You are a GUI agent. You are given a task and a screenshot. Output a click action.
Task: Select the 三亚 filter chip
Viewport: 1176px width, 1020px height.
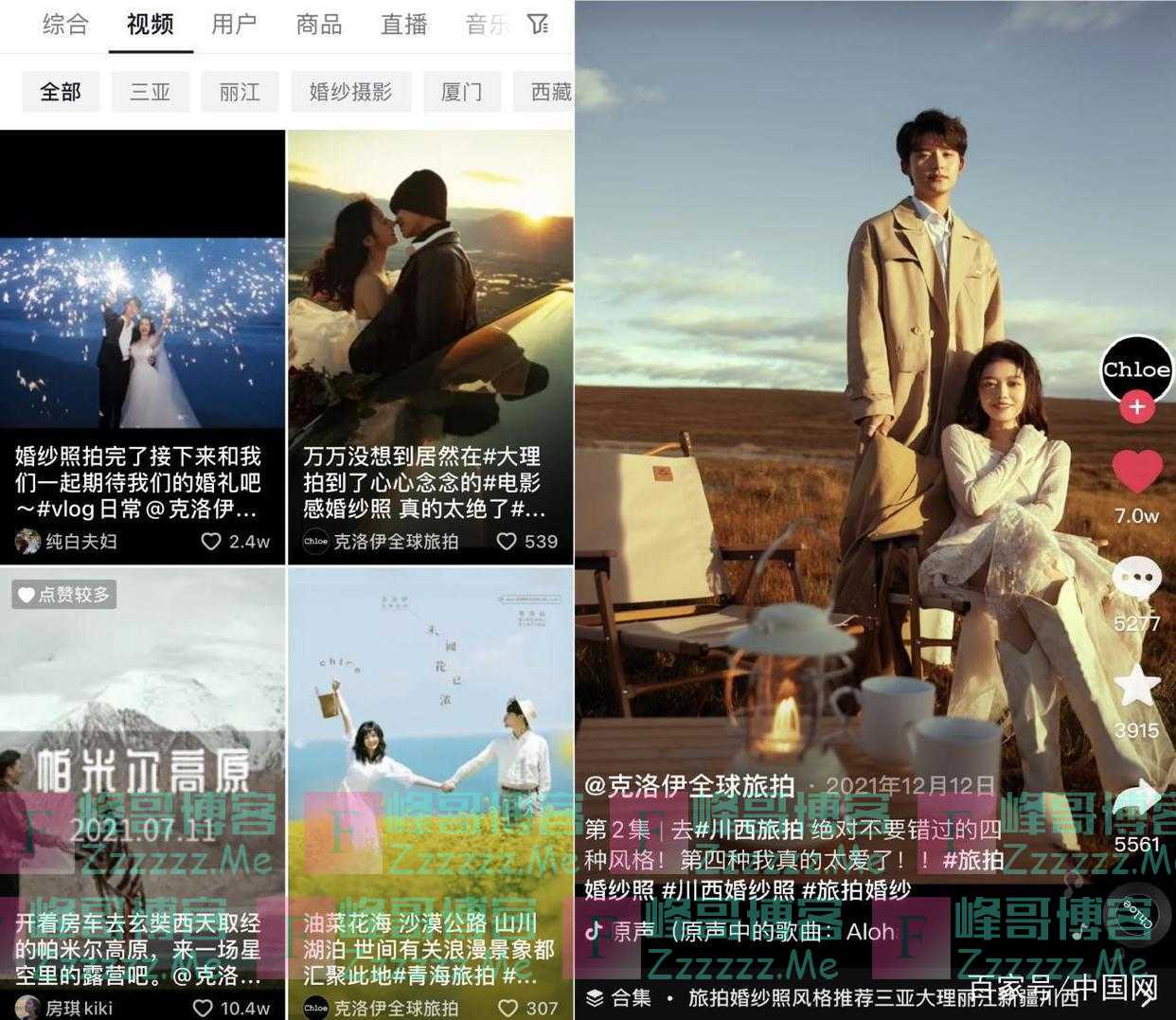coord(150,92)
